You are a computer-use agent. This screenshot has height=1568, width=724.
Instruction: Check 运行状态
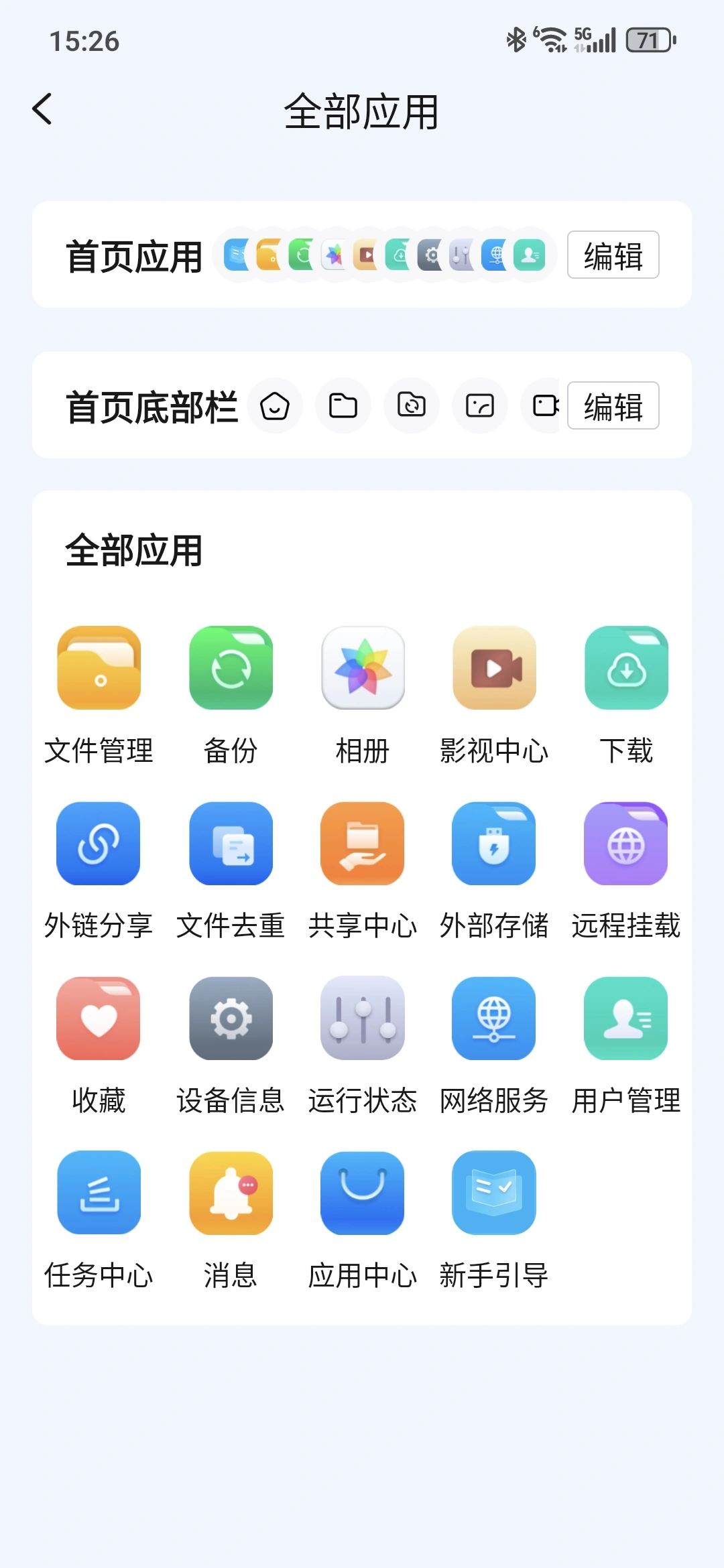[x=363, y=1019]
